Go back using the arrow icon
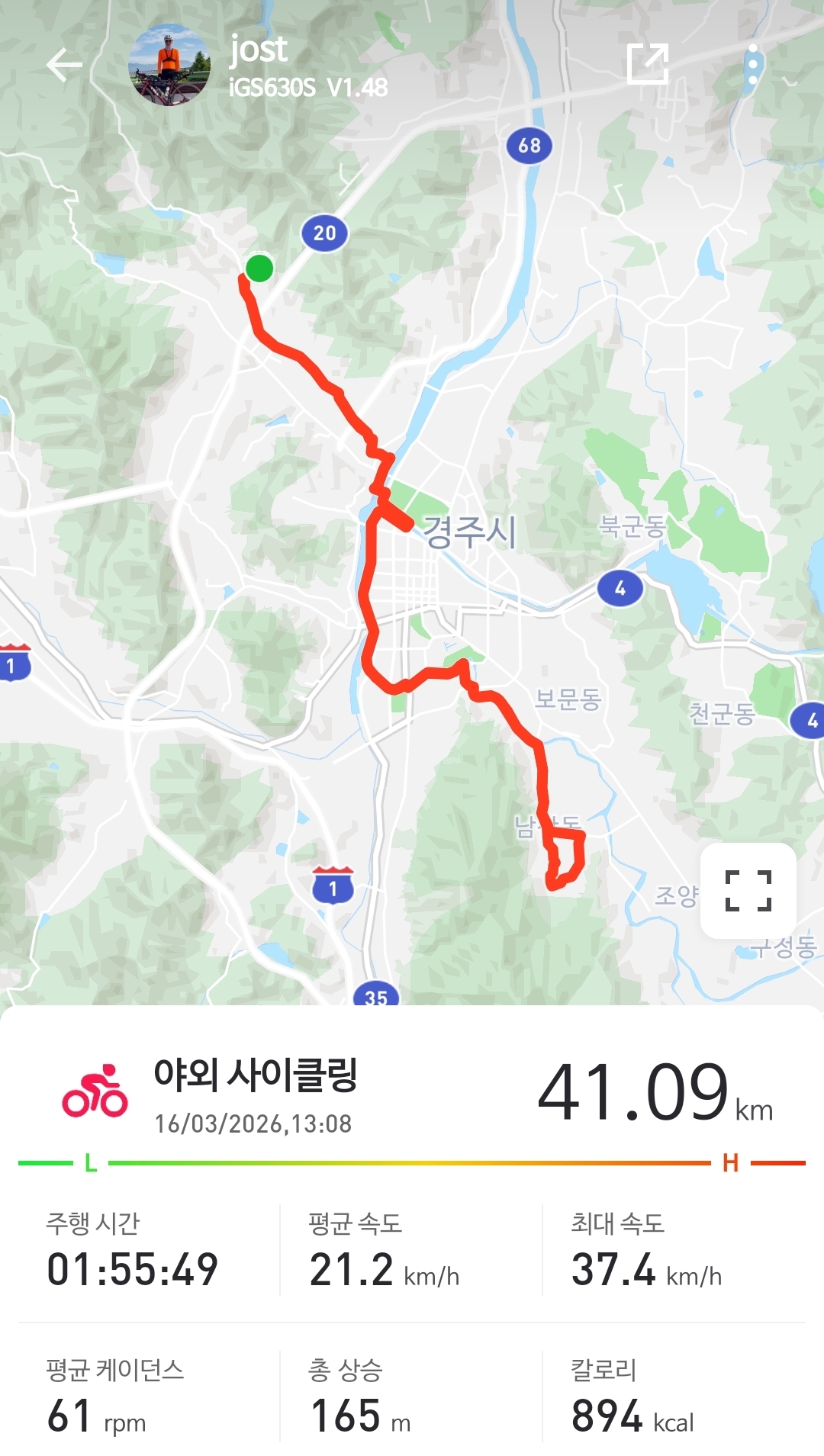This screenshot has height=1456, width=824. click(x=64, y=66)
